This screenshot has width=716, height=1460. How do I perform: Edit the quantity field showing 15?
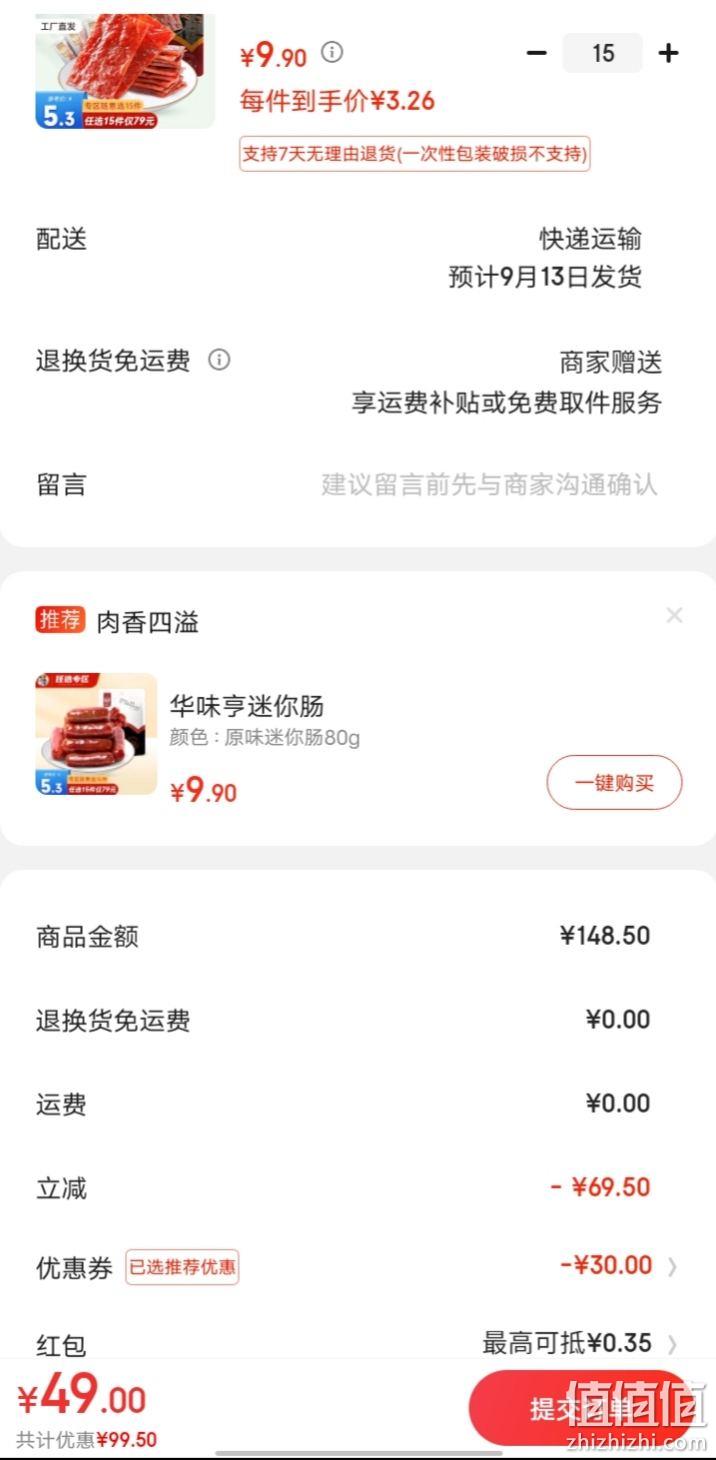pos(602,53)
